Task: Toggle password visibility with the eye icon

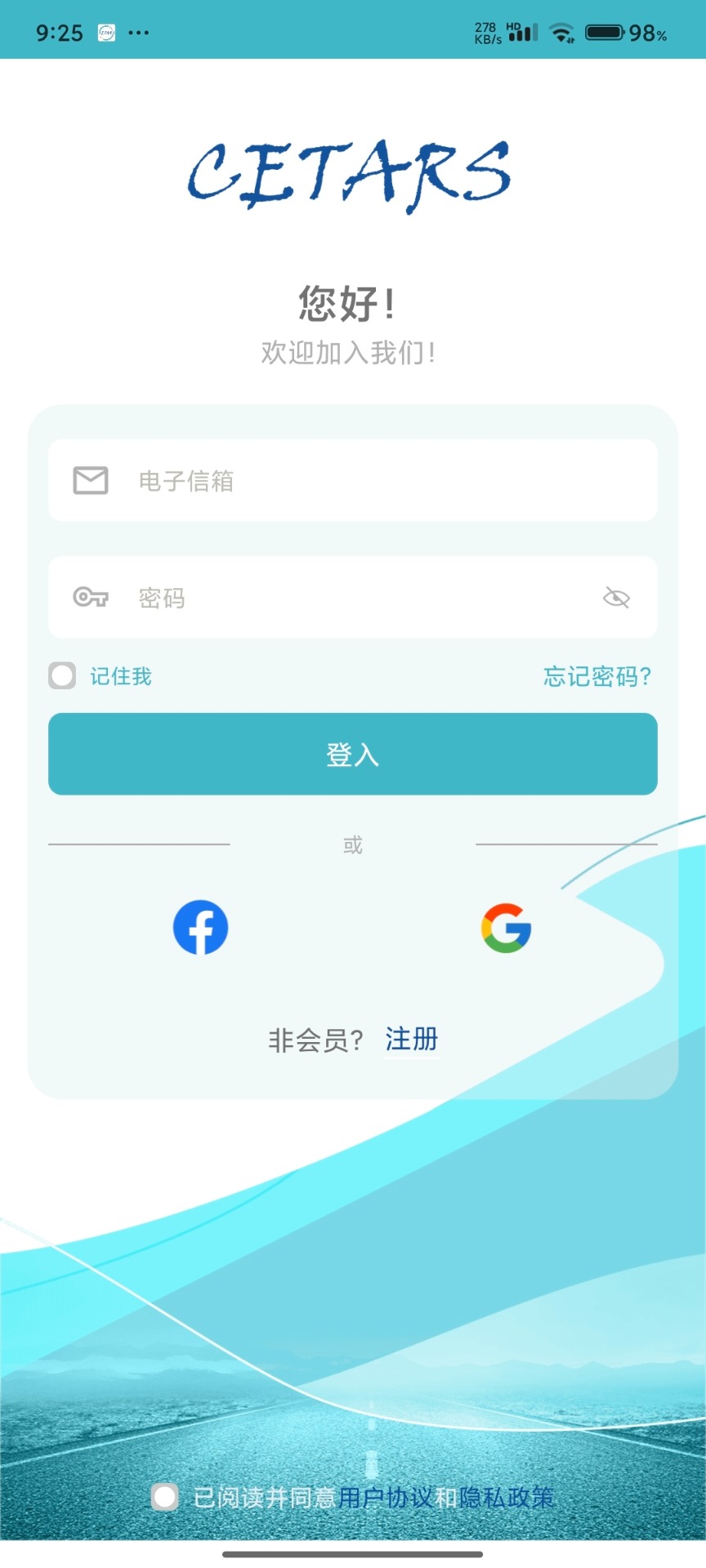Action: point(615,598)
